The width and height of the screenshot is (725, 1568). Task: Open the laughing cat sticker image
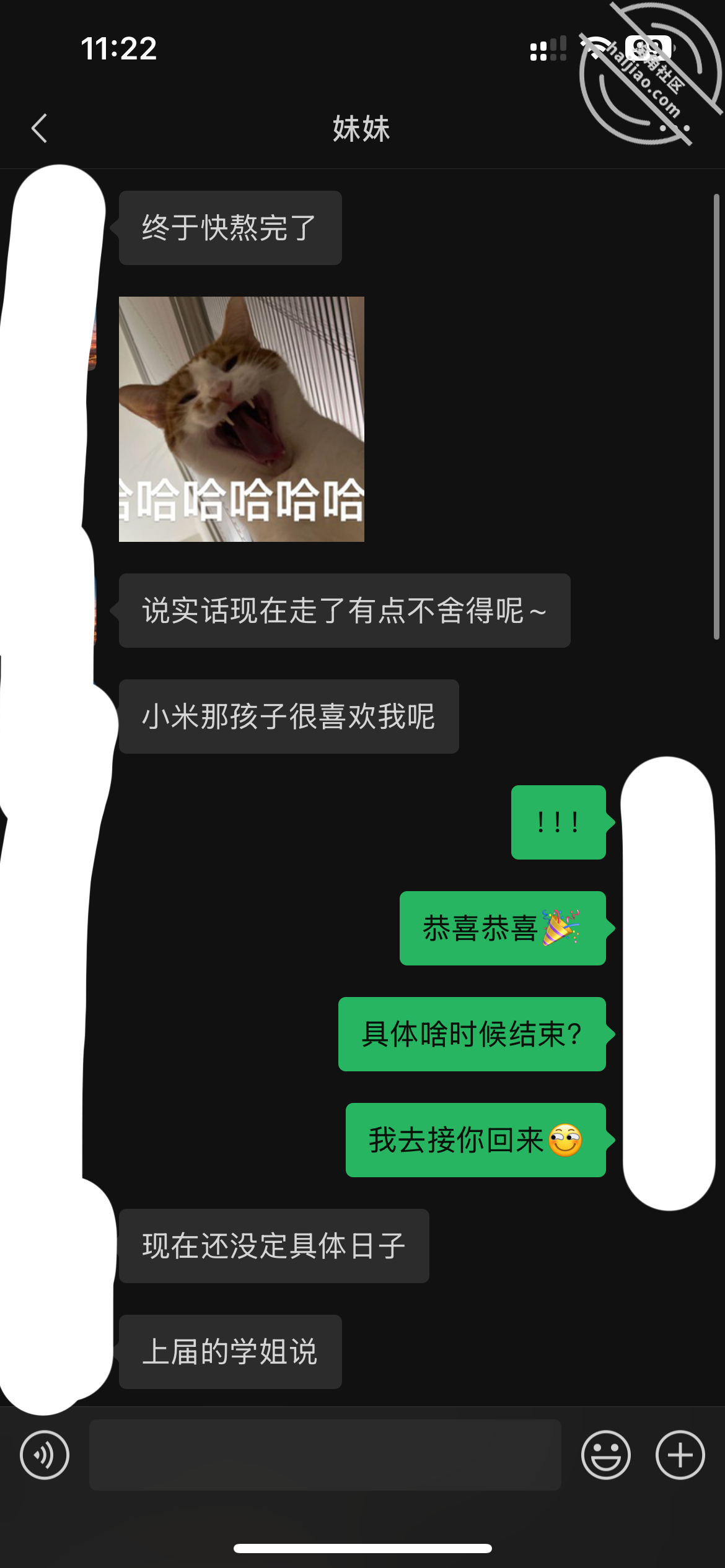coord(242,419)
